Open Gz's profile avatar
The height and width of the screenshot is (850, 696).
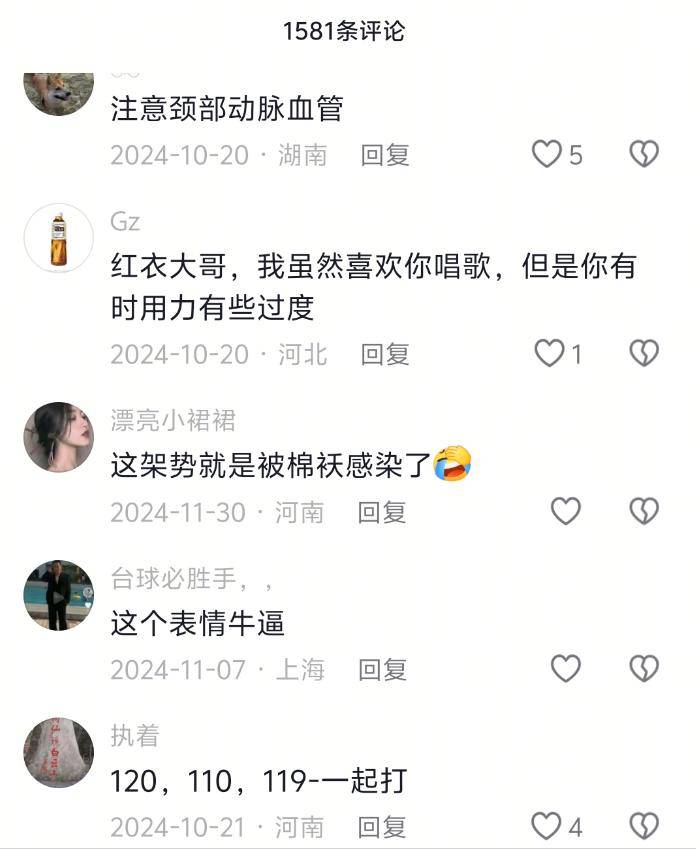pos(58,238)
